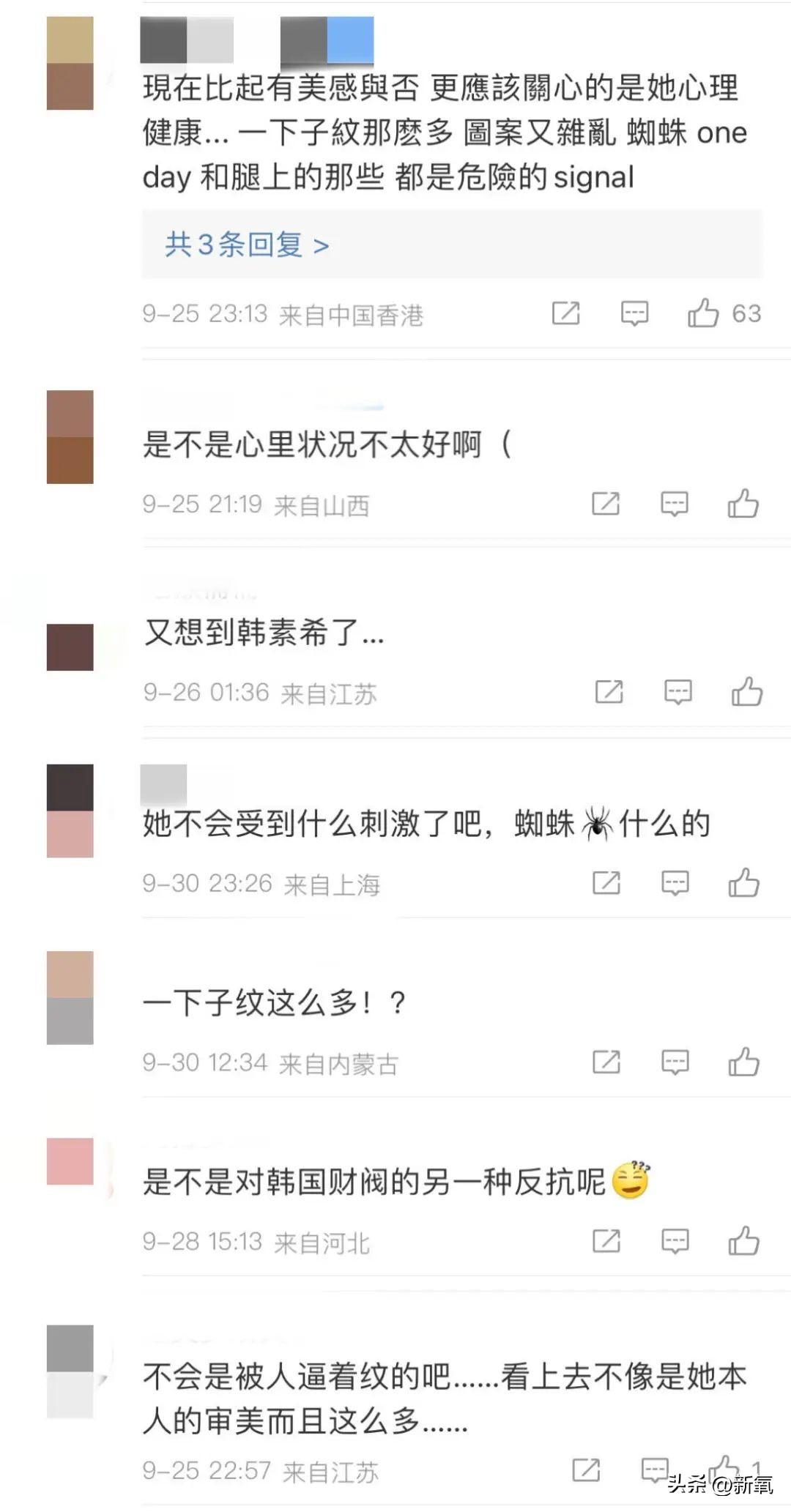The width and height of the screenshot is (791, 1512).
Task: Reply to the comment from 上海
Action: coord(675,883)
